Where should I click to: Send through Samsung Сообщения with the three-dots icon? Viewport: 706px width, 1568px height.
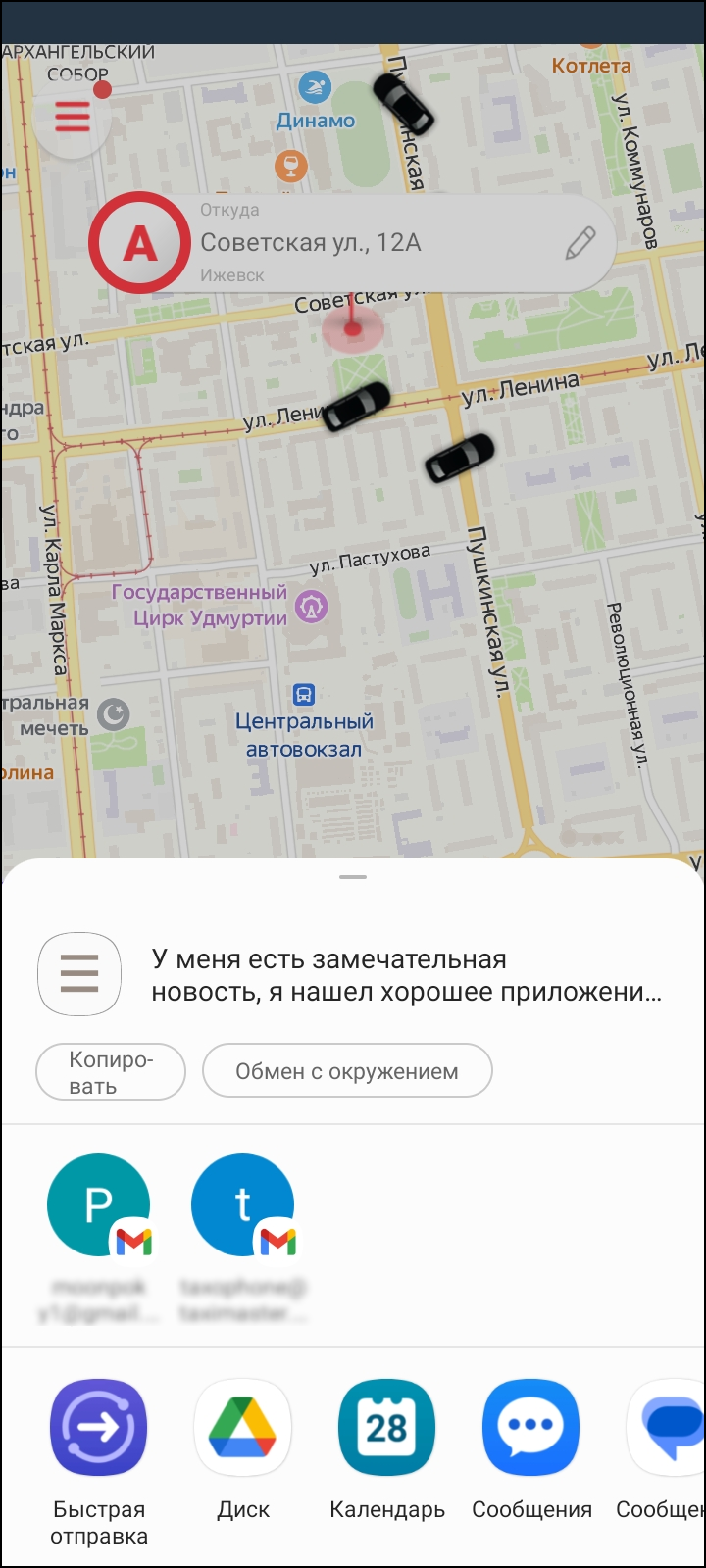(x=531, y=1428)
